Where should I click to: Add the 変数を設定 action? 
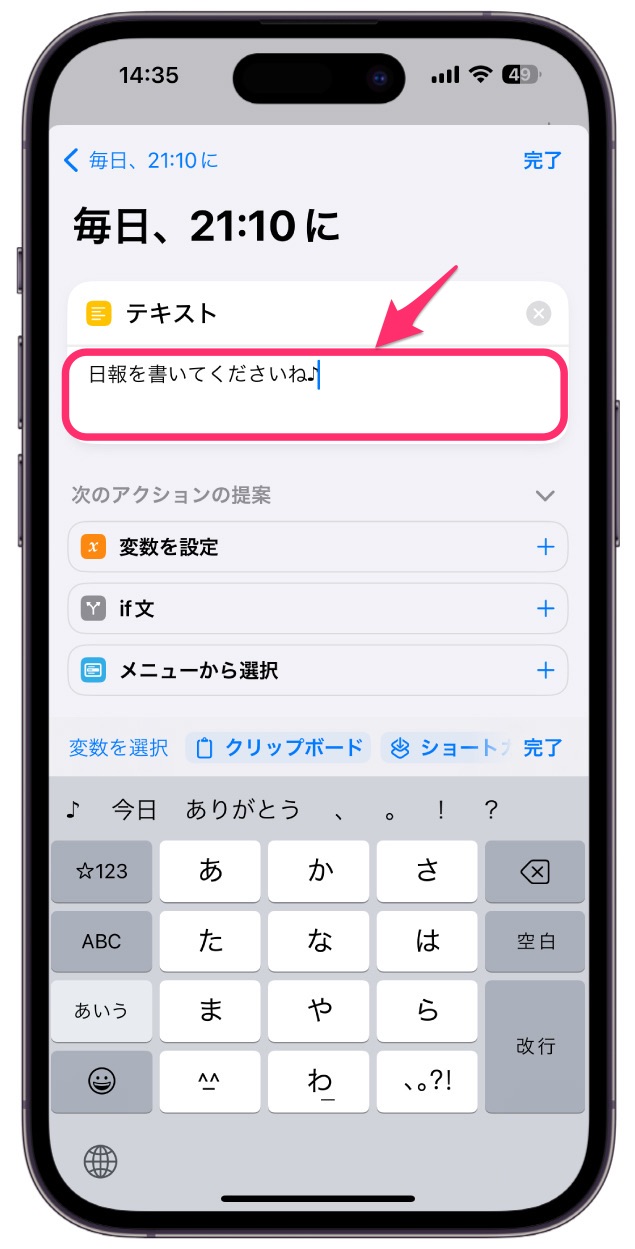[546, 547]
